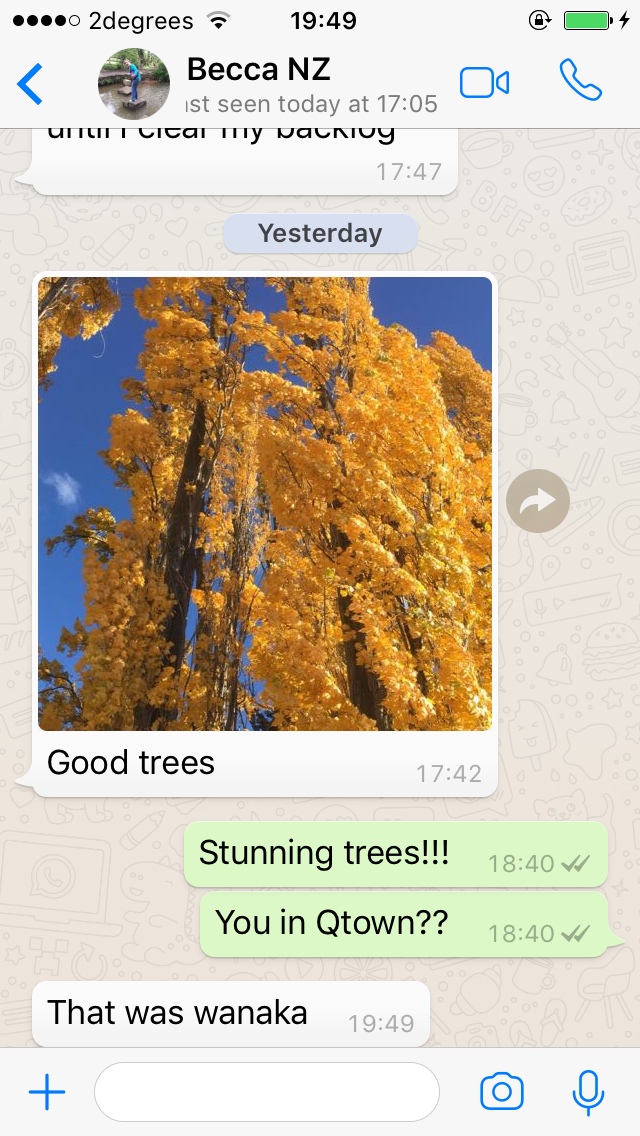Tap the message text field

pos(266,1092)
